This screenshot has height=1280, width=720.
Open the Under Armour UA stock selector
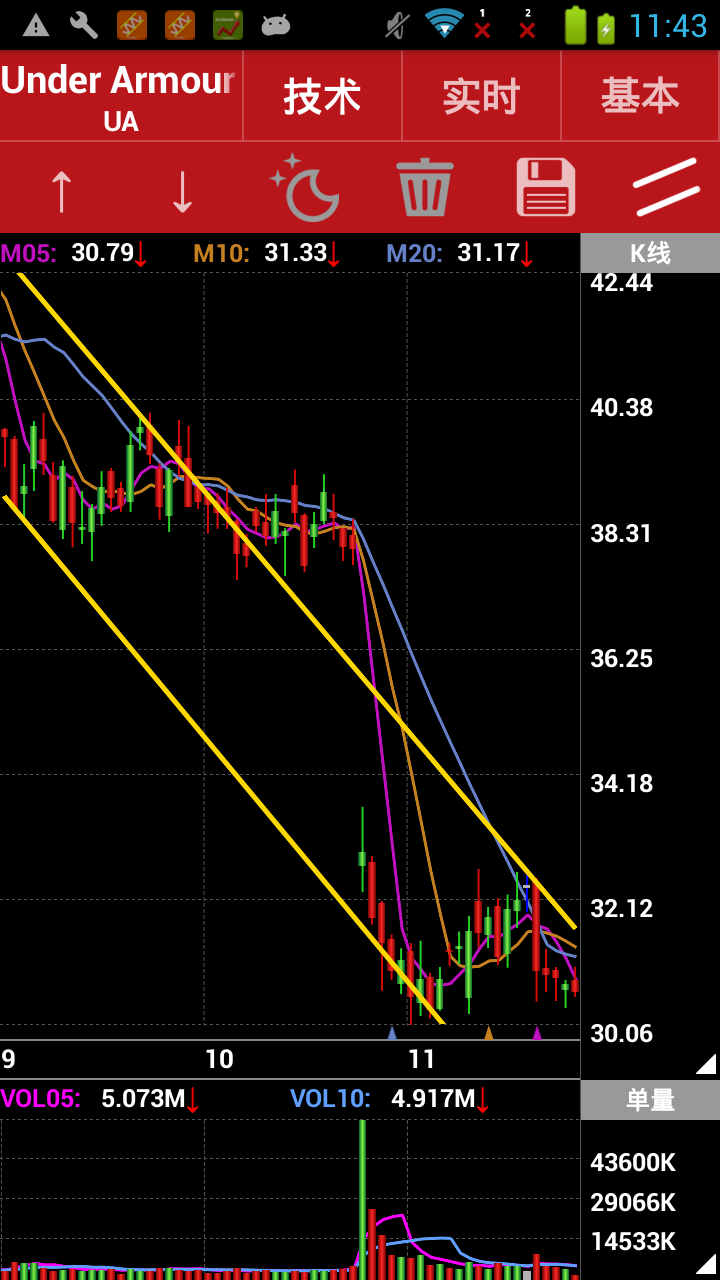[120, 97]
